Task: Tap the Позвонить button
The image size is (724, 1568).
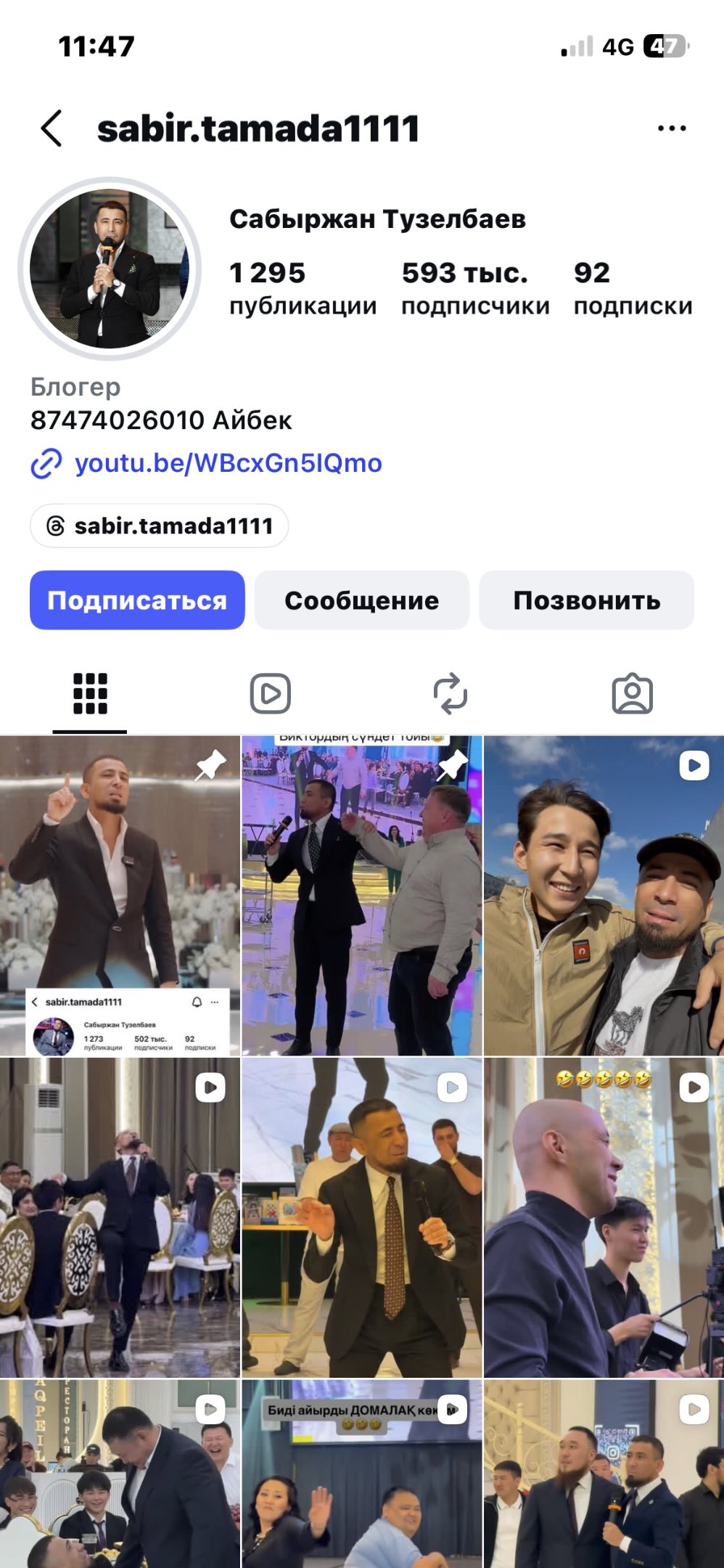Action: 586,600
